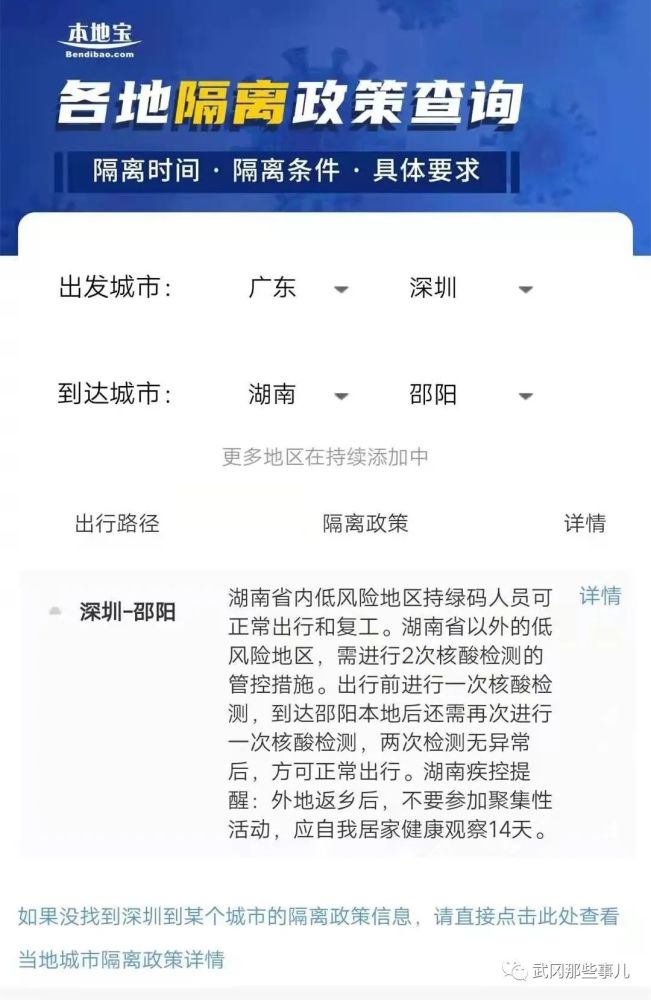Open the departure city dropdown 深圳
The image size is (651, 1000).
click(470, 289)
